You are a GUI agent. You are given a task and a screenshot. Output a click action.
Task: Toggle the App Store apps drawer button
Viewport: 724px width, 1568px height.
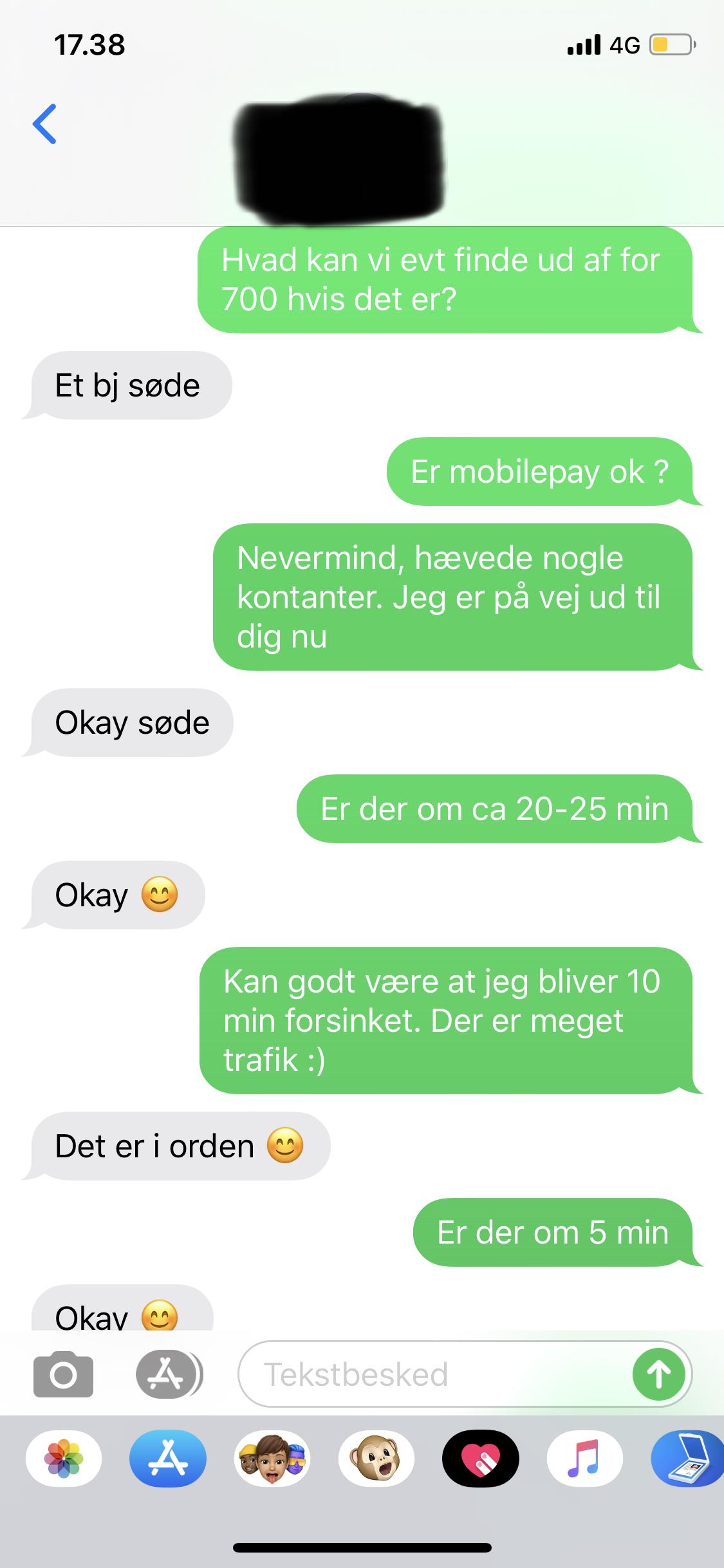click(168, 1374)
